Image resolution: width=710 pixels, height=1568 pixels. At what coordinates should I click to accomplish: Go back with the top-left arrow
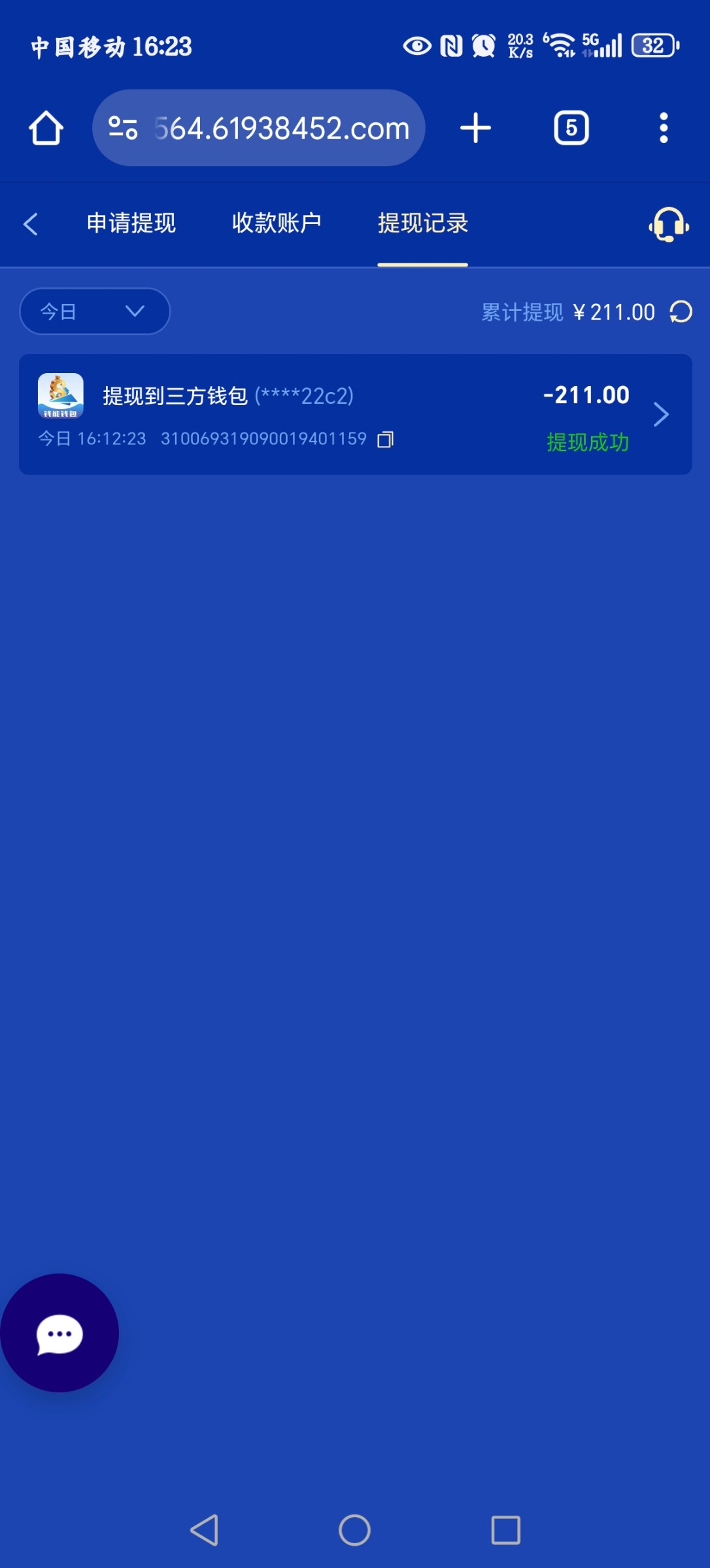tap(30, 224)
